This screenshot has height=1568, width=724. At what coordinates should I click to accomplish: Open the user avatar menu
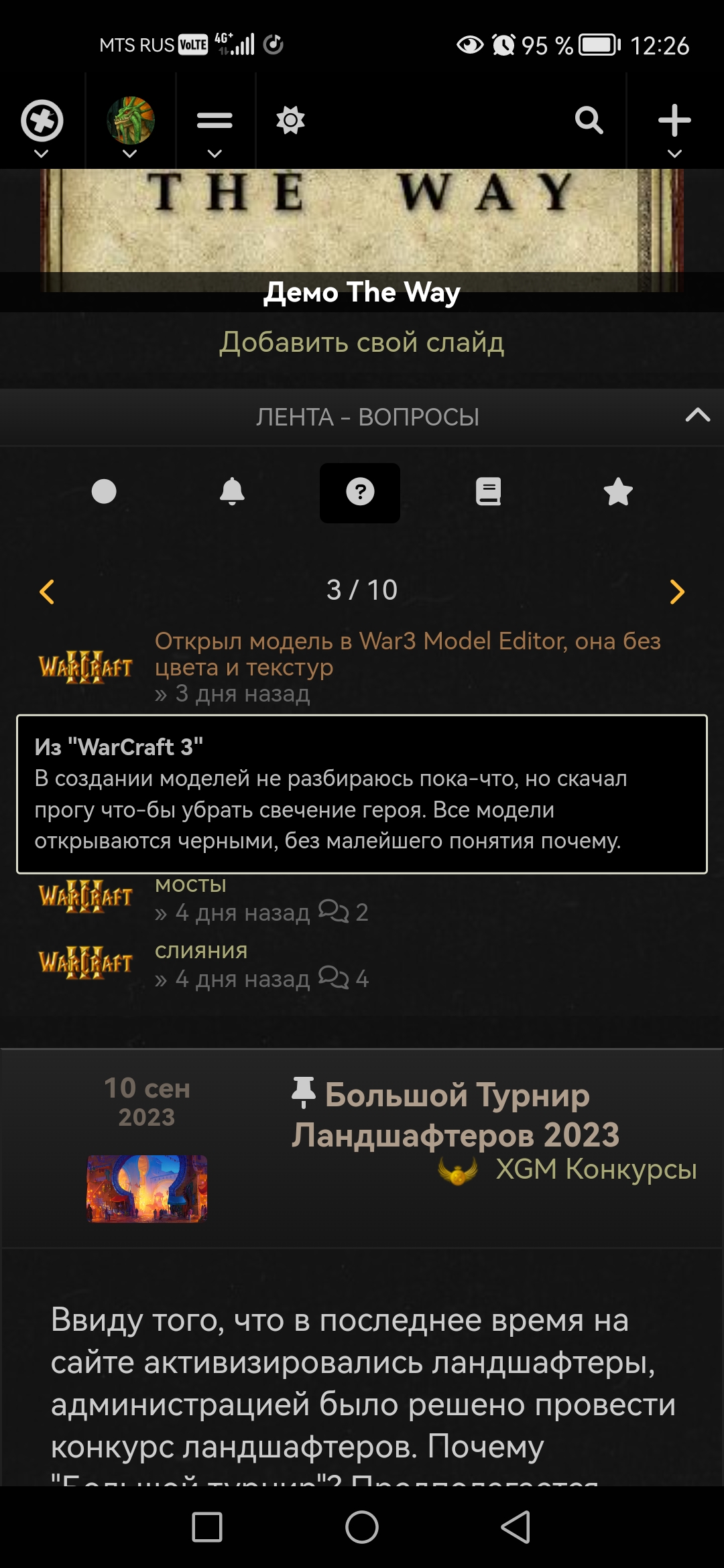tap(131, 127)
